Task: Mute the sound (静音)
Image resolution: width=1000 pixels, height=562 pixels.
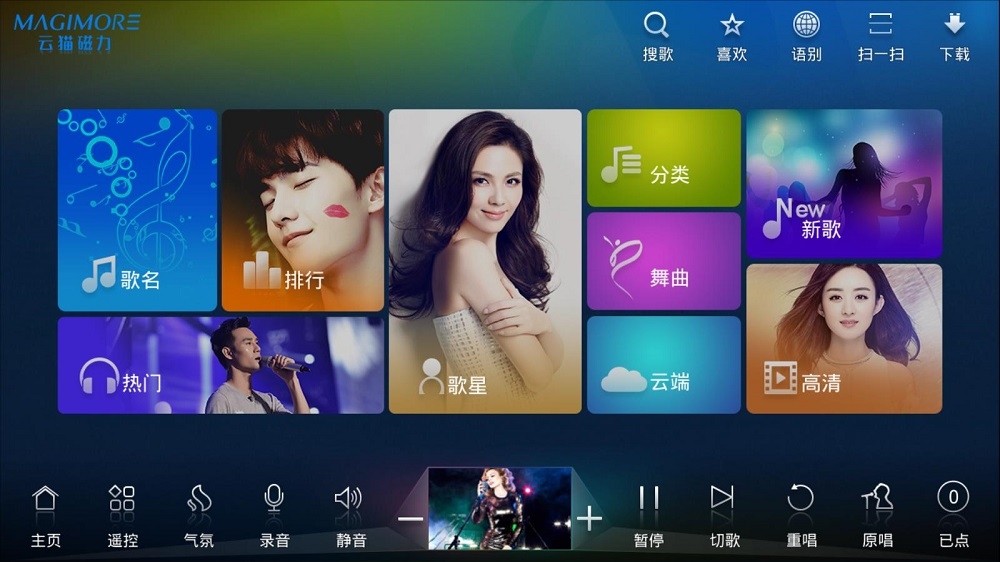Action: [x=350, y=515]
